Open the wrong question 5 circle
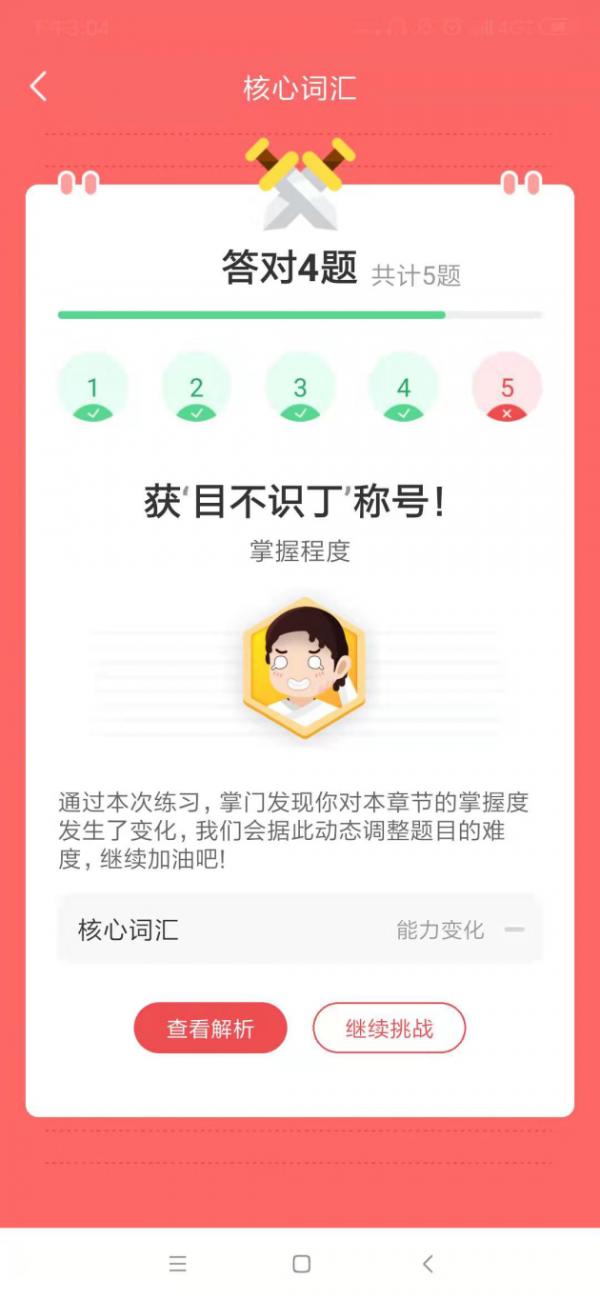This screenshot has width=600, height=1300. point(507,388)
